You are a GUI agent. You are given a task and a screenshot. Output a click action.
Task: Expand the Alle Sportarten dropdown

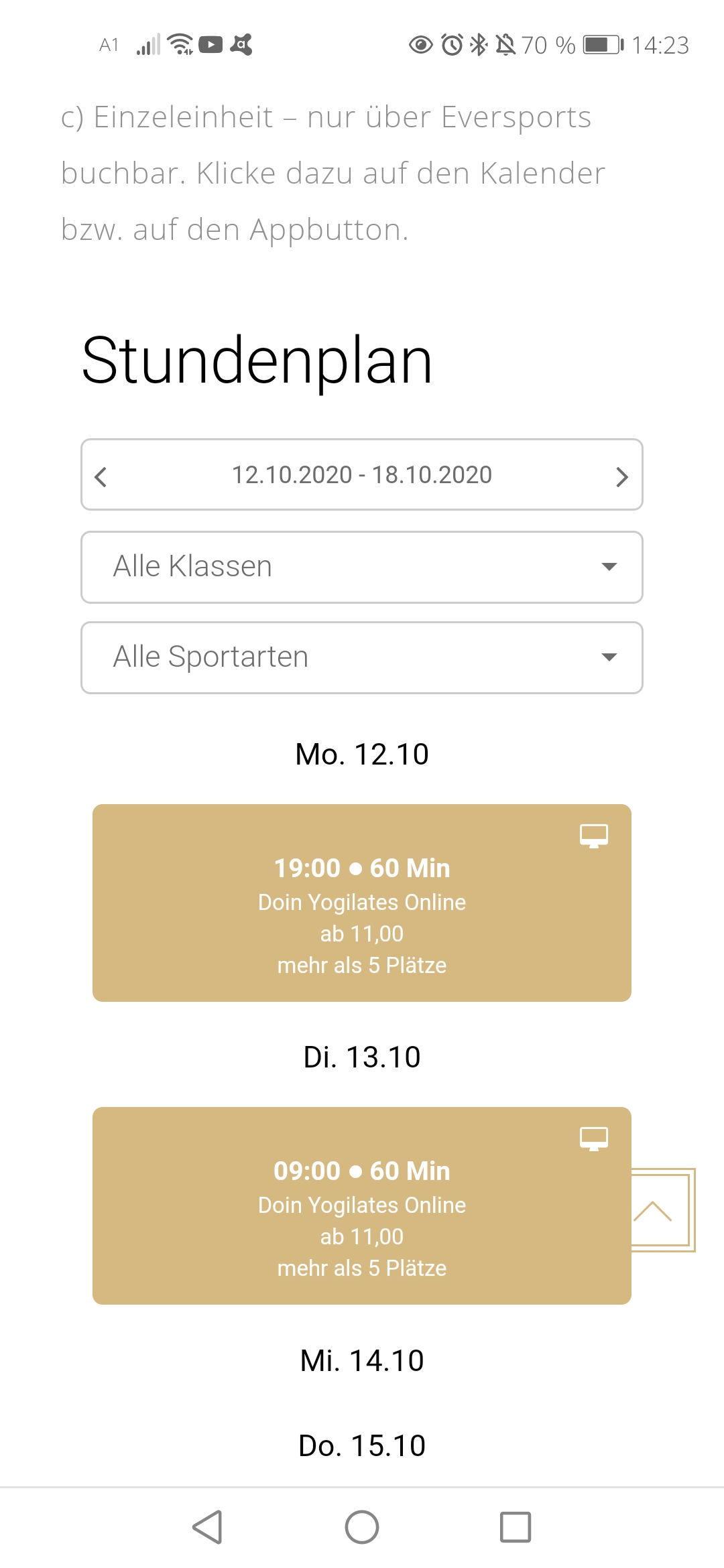tap(362, 657)
